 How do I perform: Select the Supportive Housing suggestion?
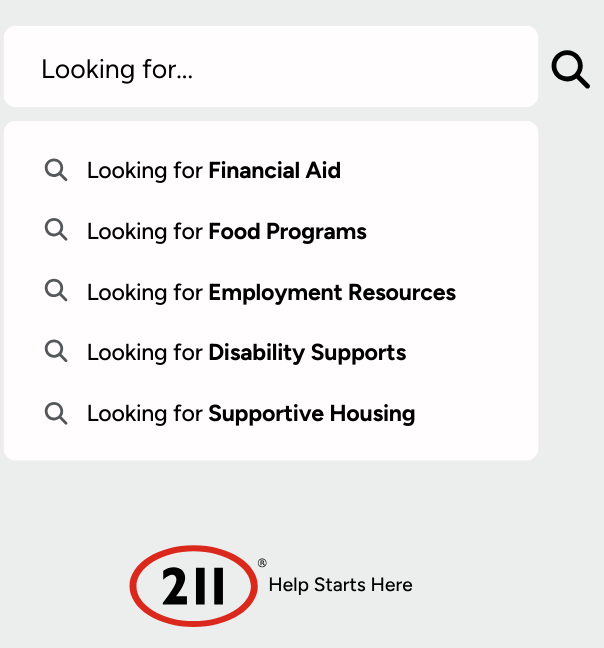(x=251, y=413)
